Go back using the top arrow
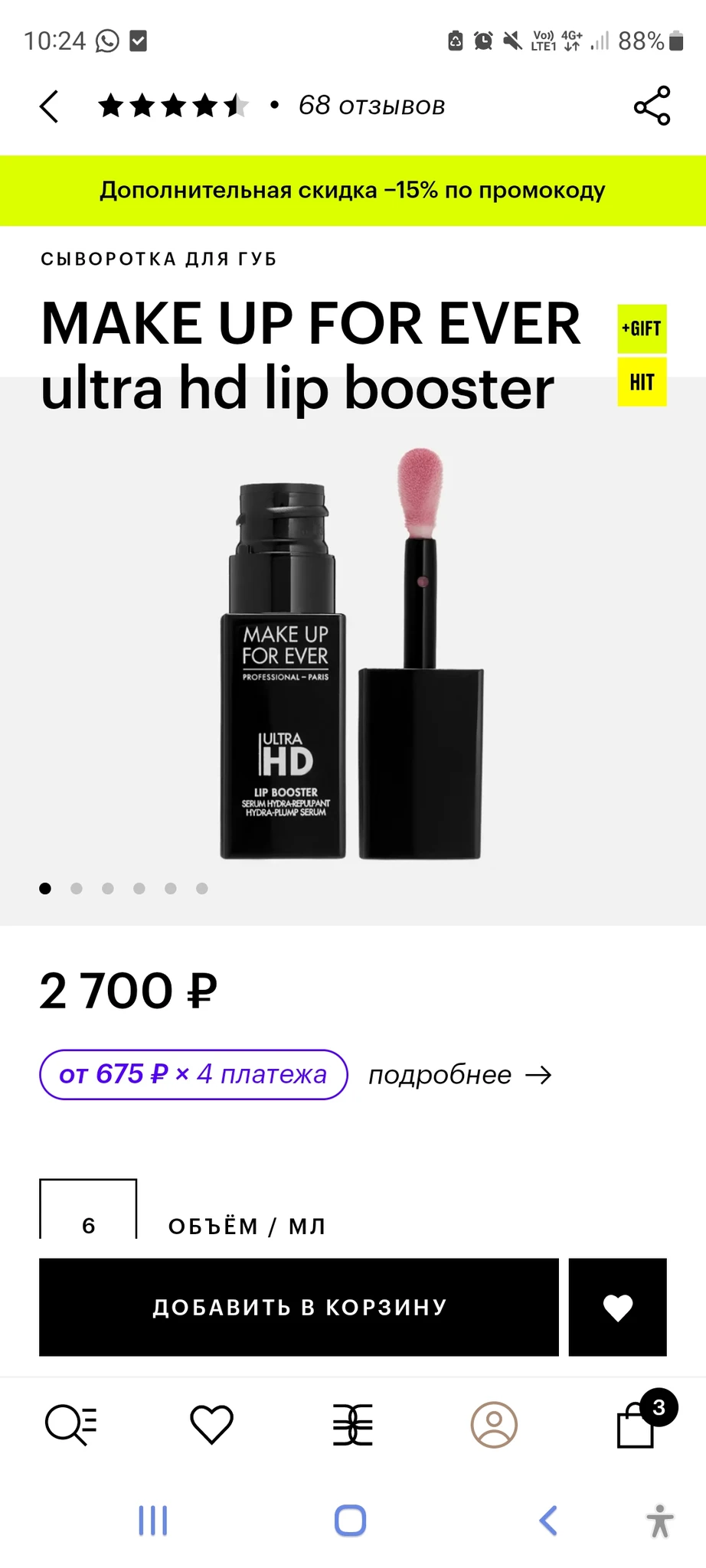 49,106
